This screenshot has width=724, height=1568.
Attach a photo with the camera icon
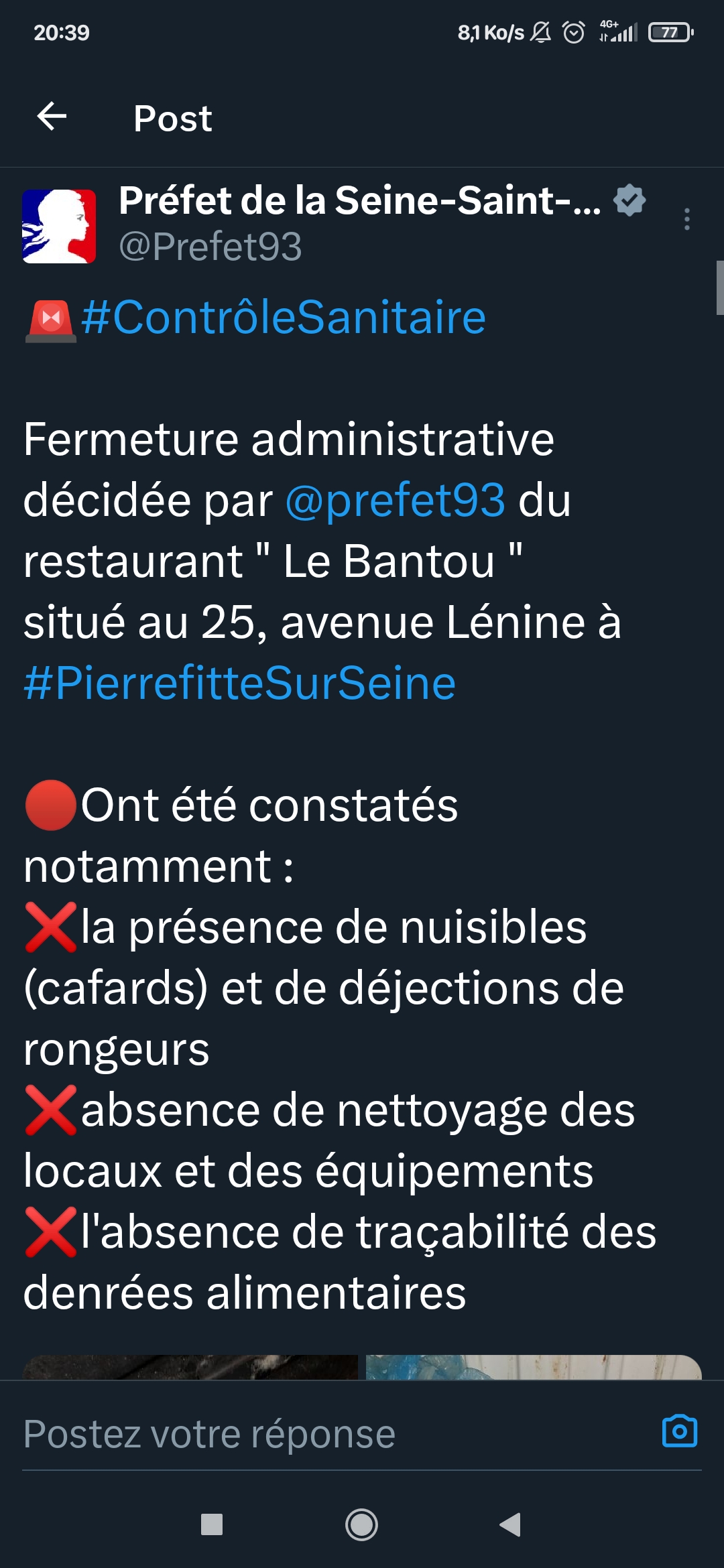(679, 1432)
